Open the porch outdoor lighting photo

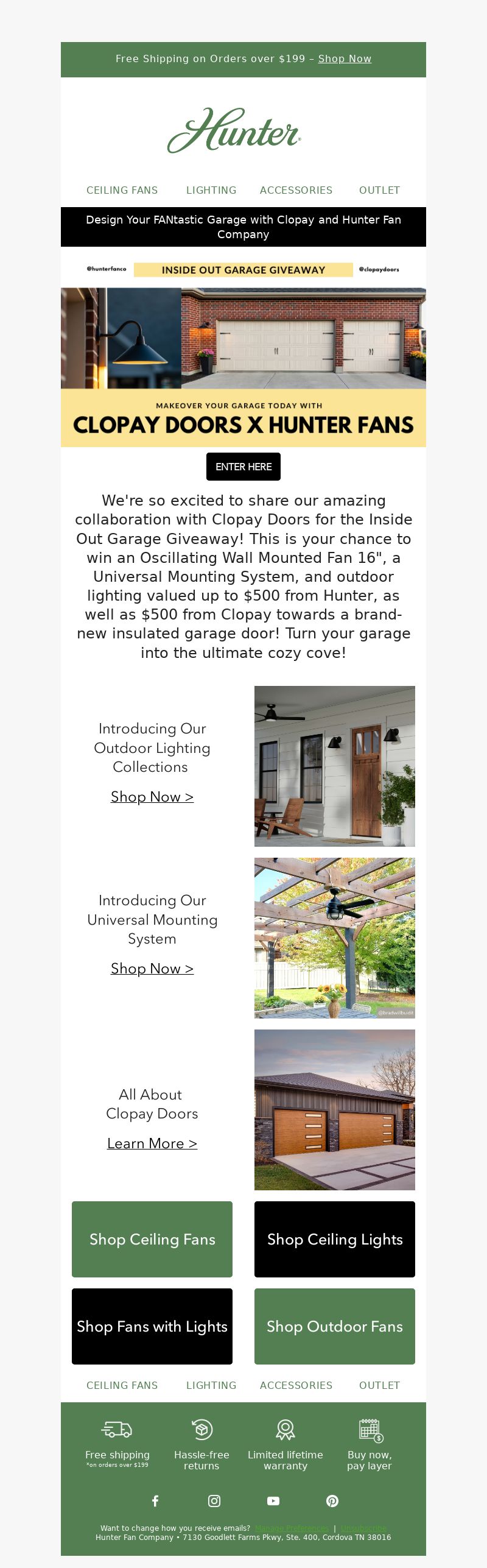tap(335, 766)
